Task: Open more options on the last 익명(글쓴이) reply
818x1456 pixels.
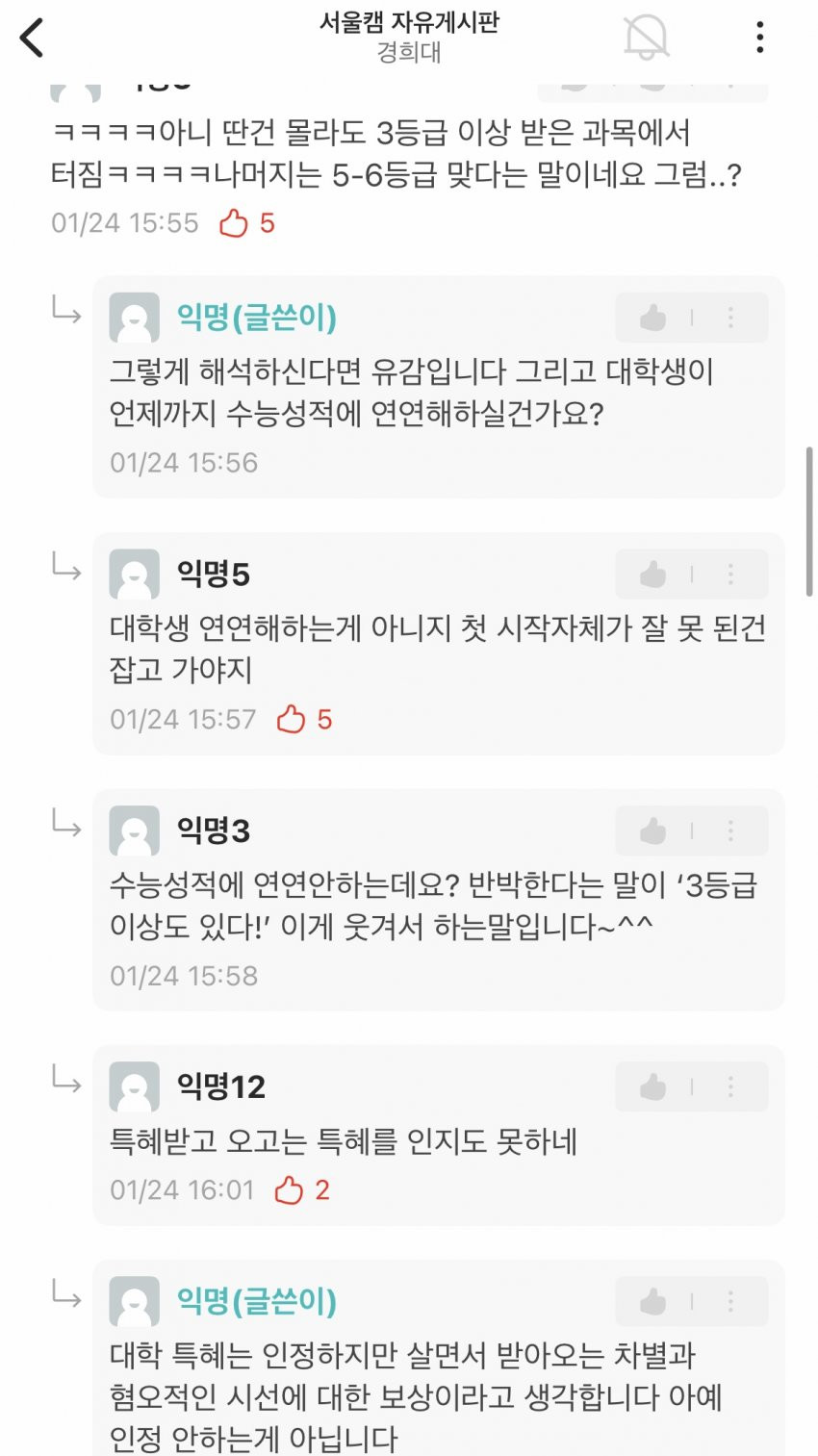Action: tap(730, 1302)
